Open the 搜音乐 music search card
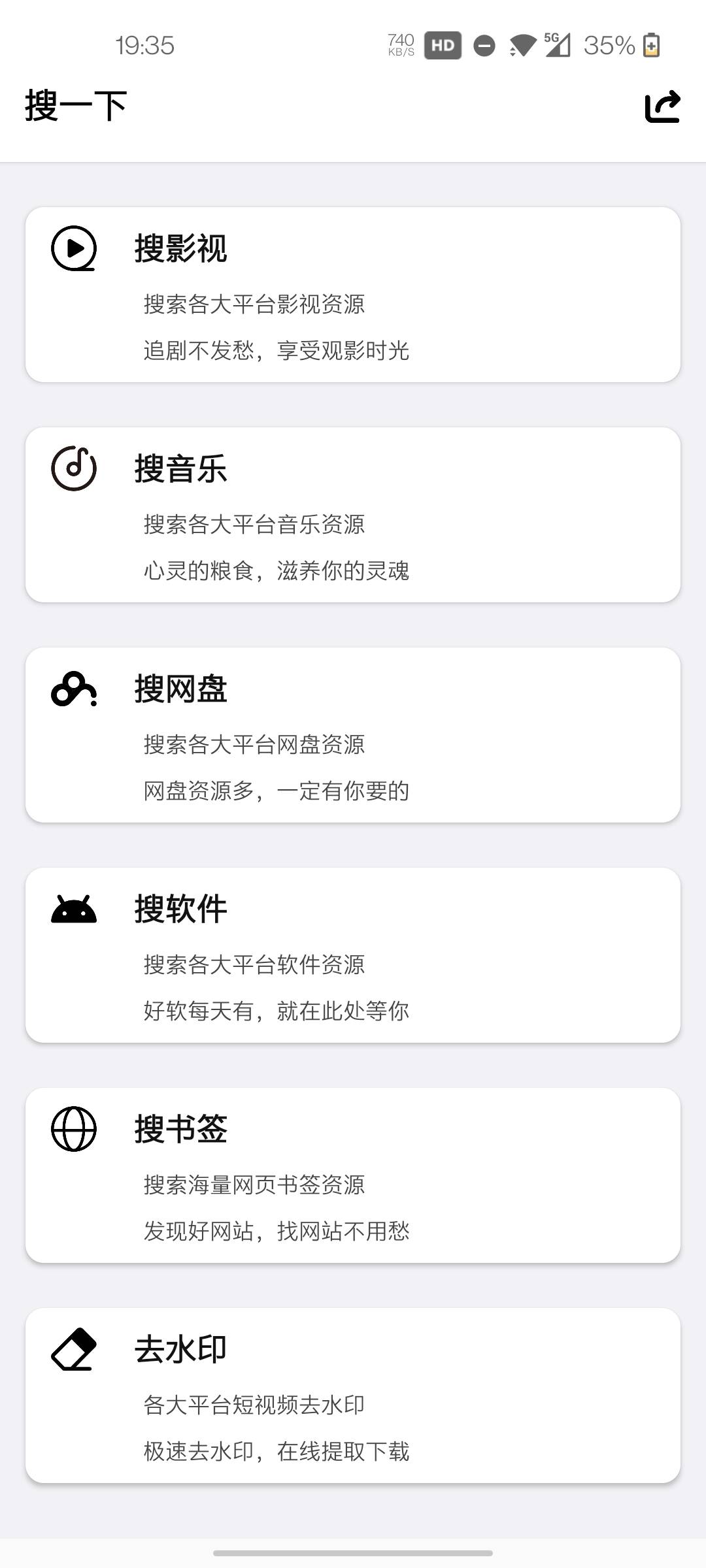Viewport: 706px width, 1568px height. [x=353, y=515]
